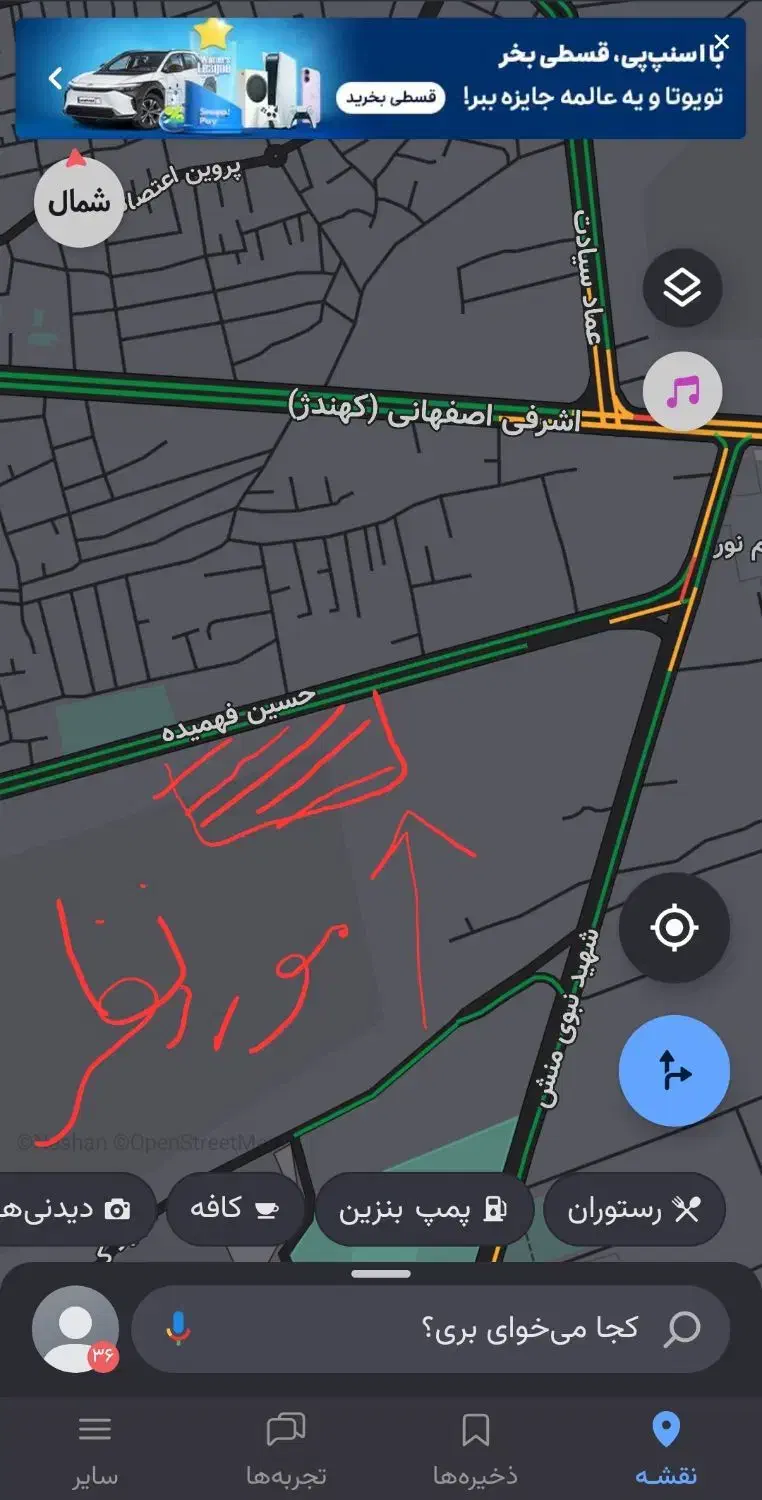This screenshot has width=762, height=1500.
Task: Toggle the رستوران filter chip
Action: pyautogui.click(x=635, y=1210)
